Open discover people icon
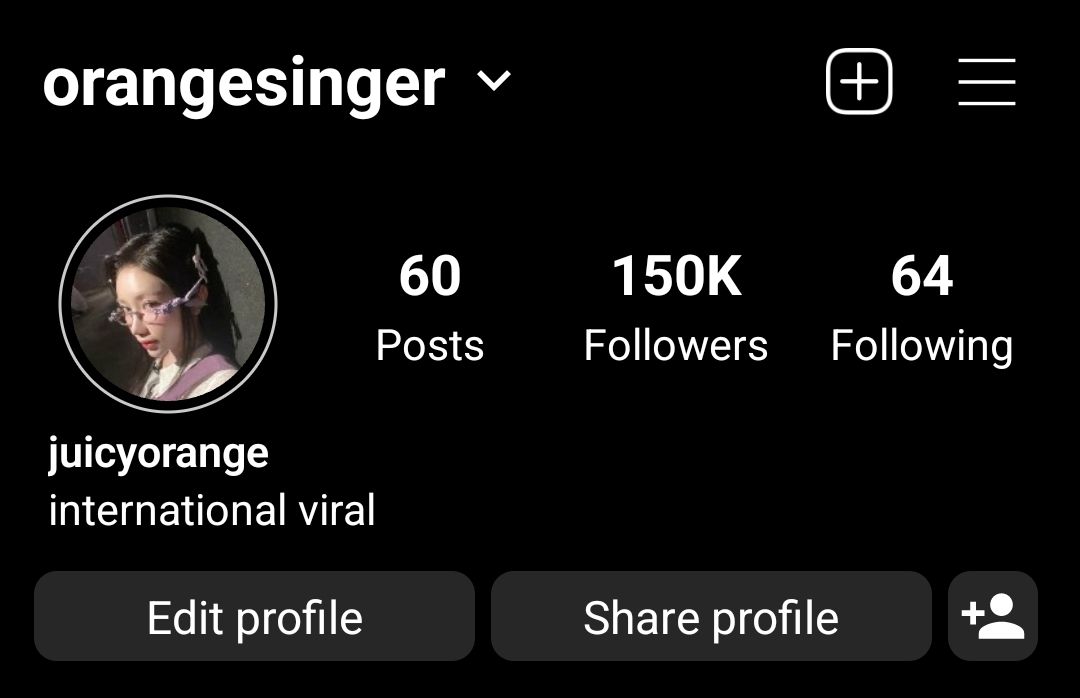Image resolution: width=1080 pixels, height=698 pixels. tap(992, 617)
